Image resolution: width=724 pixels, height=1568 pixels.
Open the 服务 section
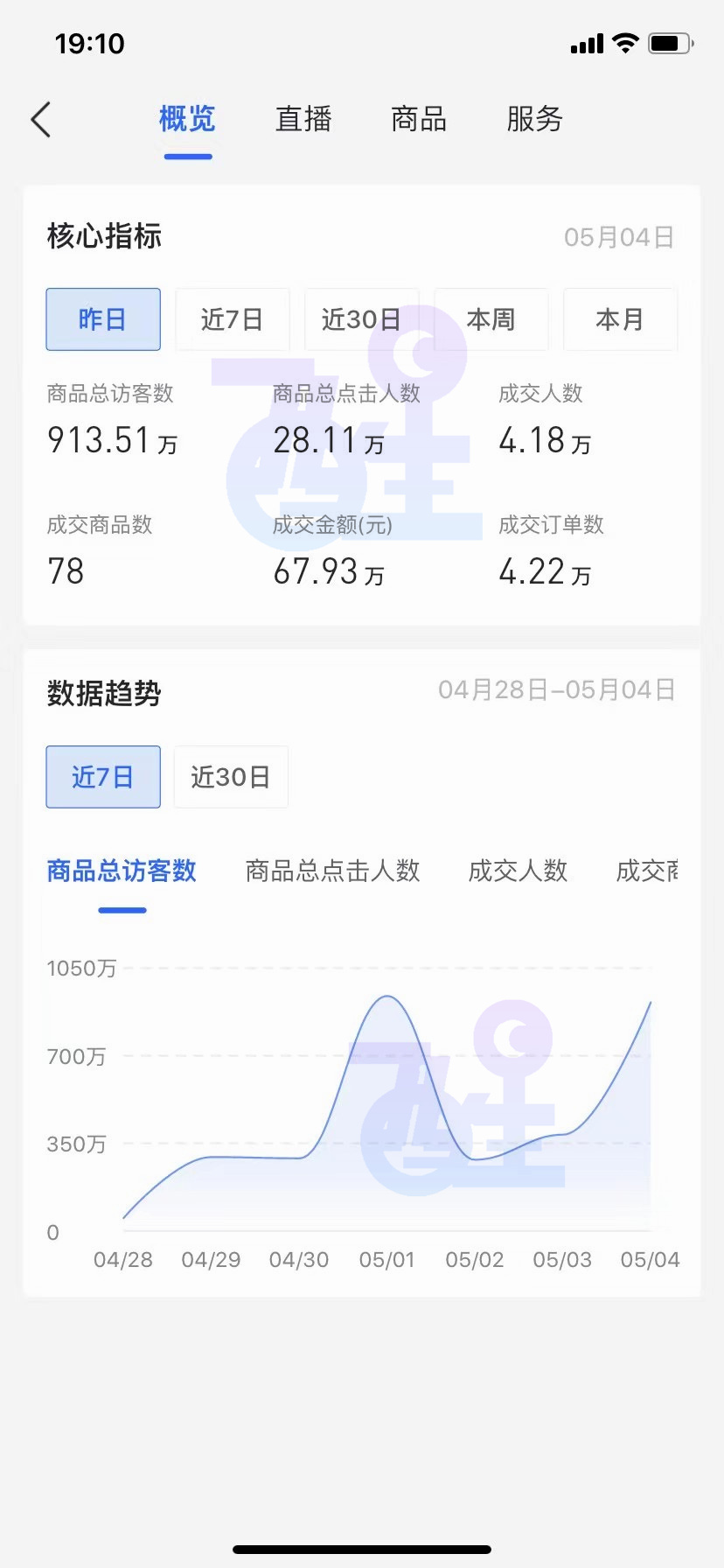tap(534, 119)
